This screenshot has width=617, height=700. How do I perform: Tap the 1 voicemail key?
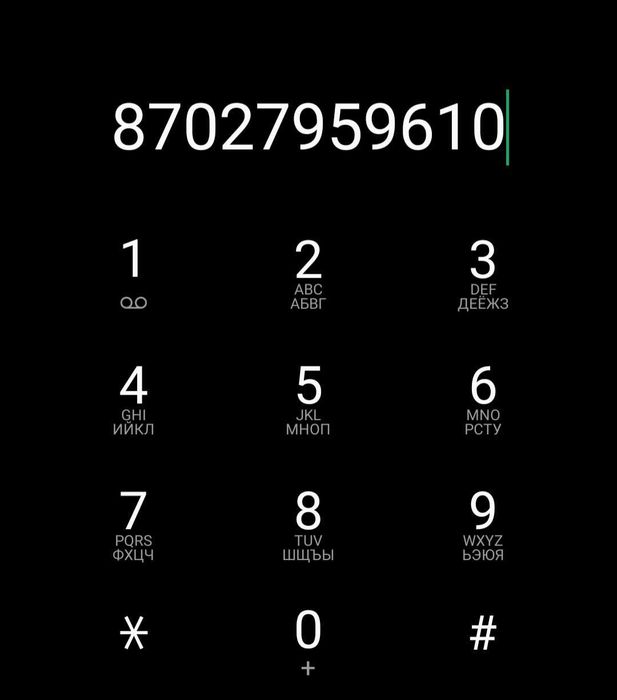coord(133,272)
